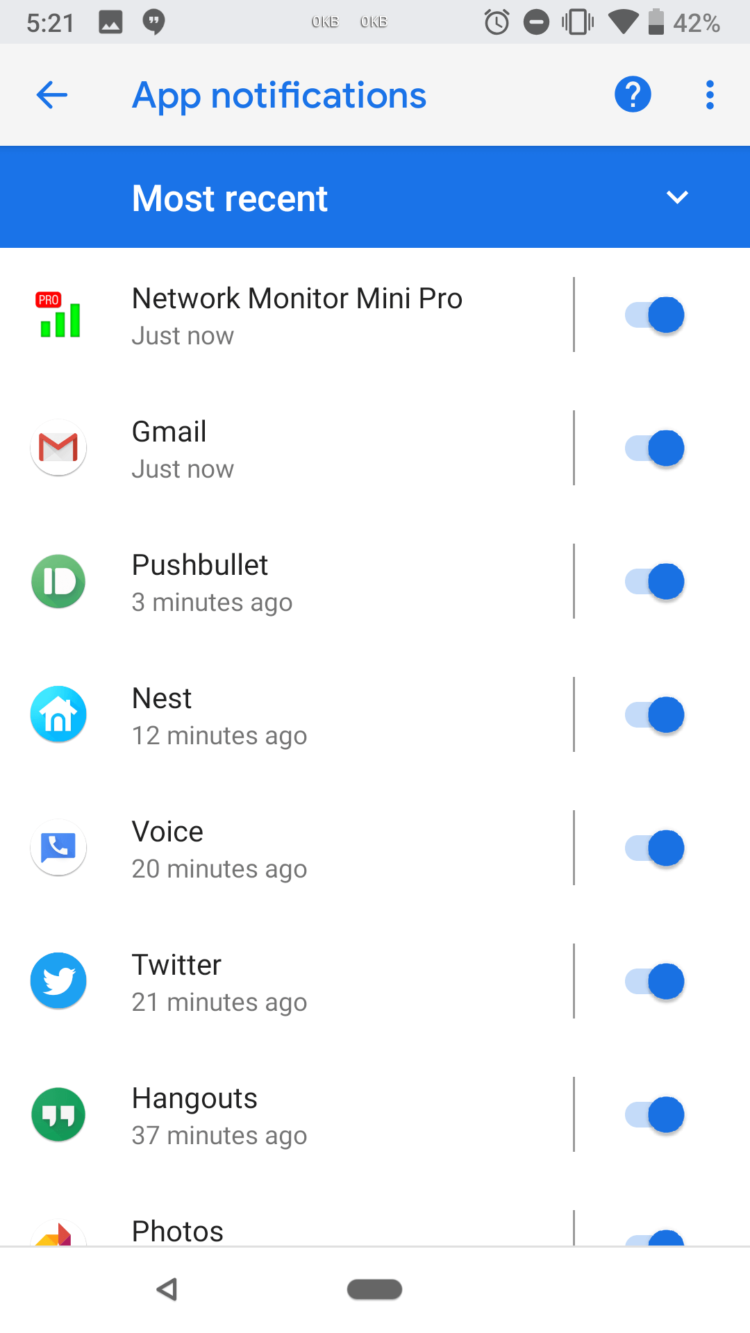Tap the back arrow button

coord(51,94)
